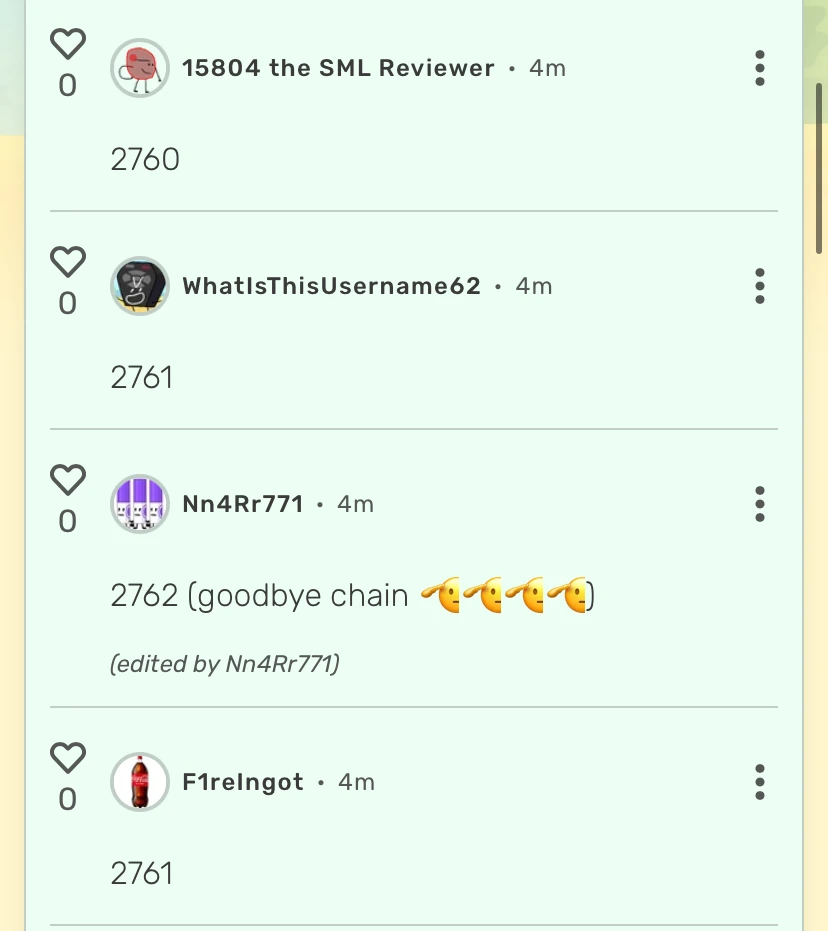Like WhatIsThisUsername62's comment
The image size is (828, 931).
(x=68, y=262)
